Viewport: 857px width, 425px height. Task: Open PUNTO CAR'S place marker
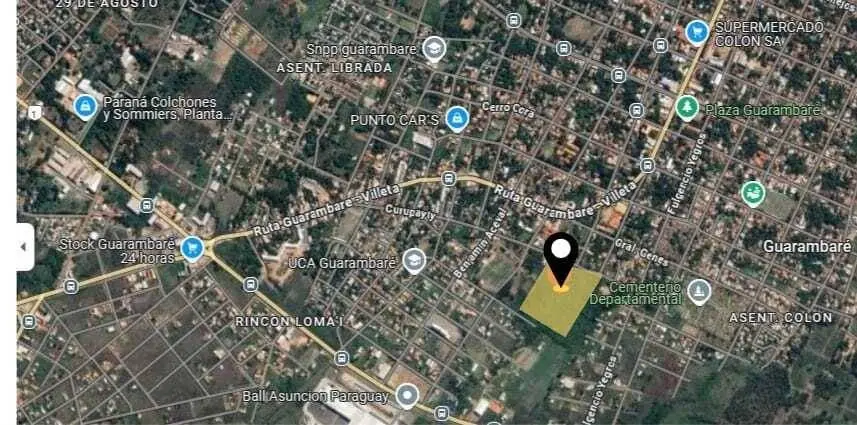tap(457, 119)
